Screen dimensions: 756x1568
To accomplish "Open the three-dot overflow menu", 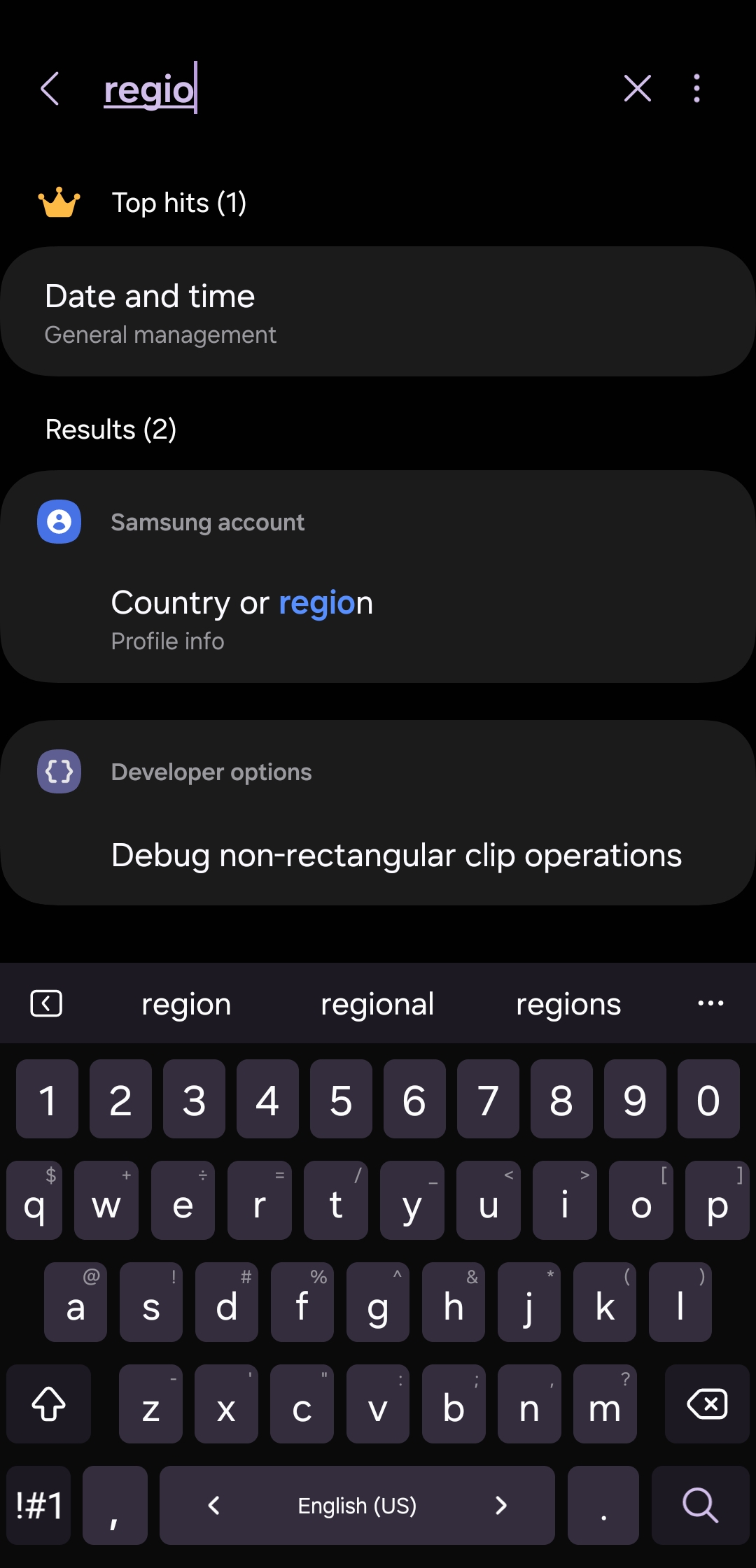I will pyautogui.click(x=696, y=89).
